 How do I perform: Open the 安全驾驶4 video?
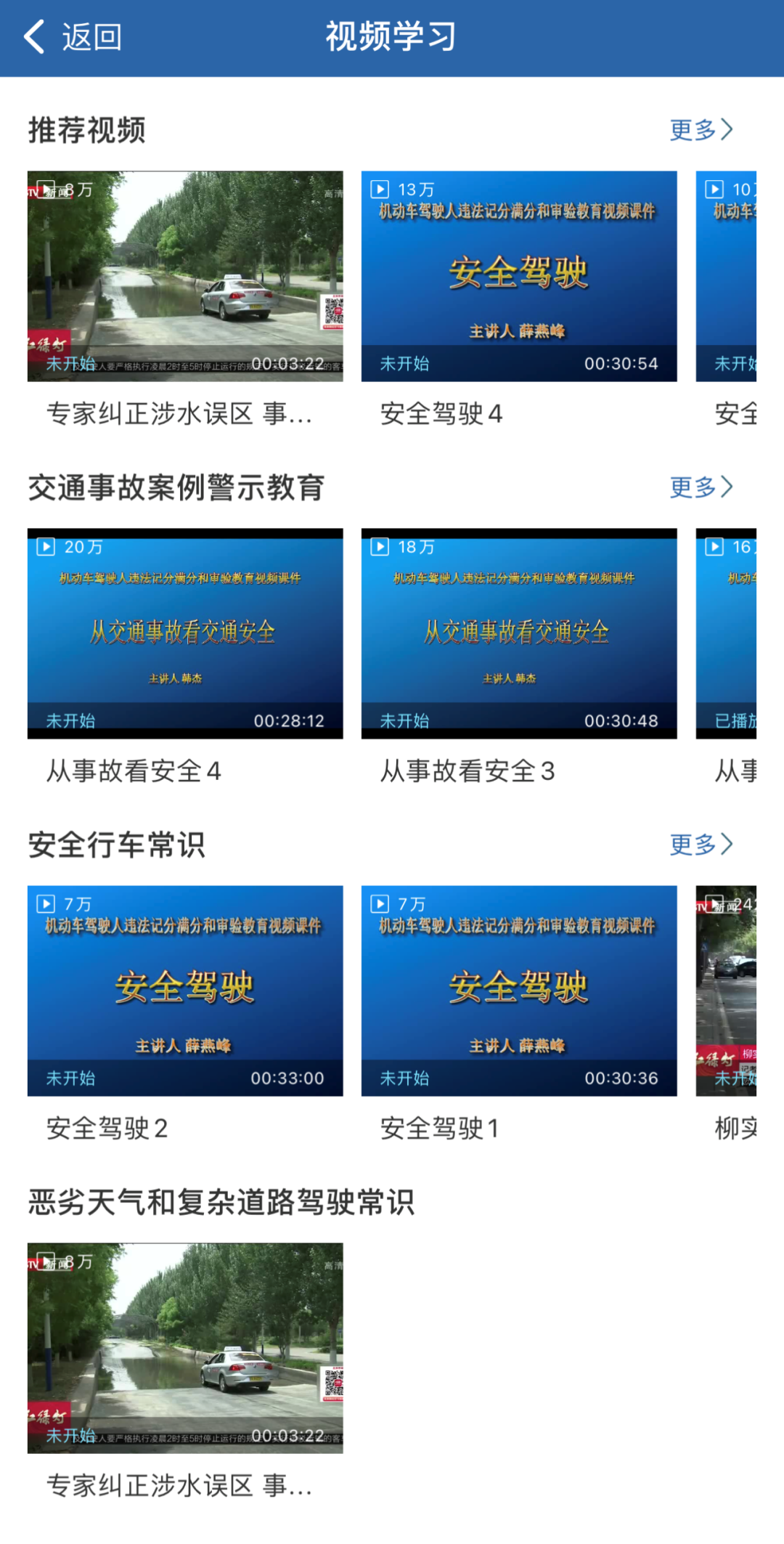[x=519, y=277]
